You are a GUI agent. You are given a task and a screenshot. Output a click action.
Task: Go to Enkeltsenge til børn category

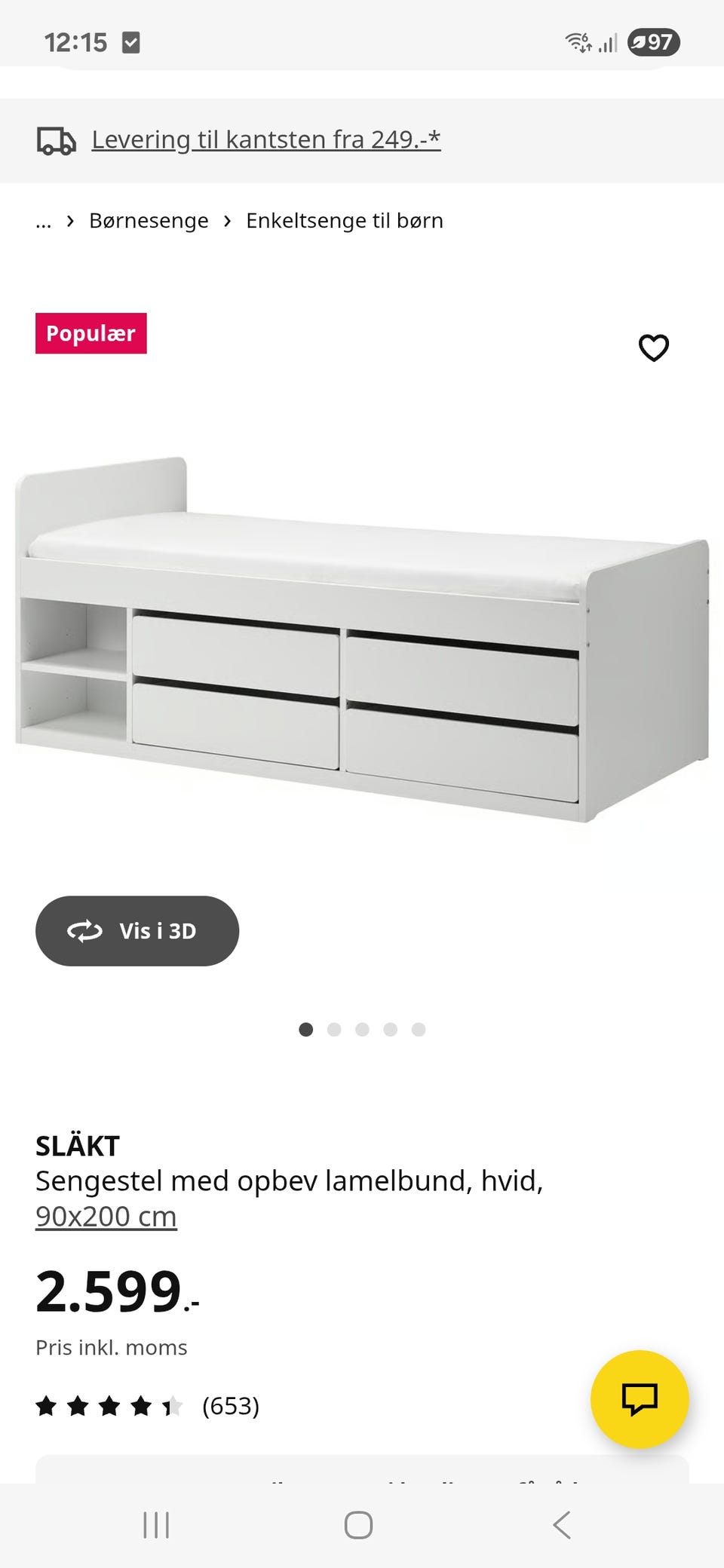[x=345, y=221]
